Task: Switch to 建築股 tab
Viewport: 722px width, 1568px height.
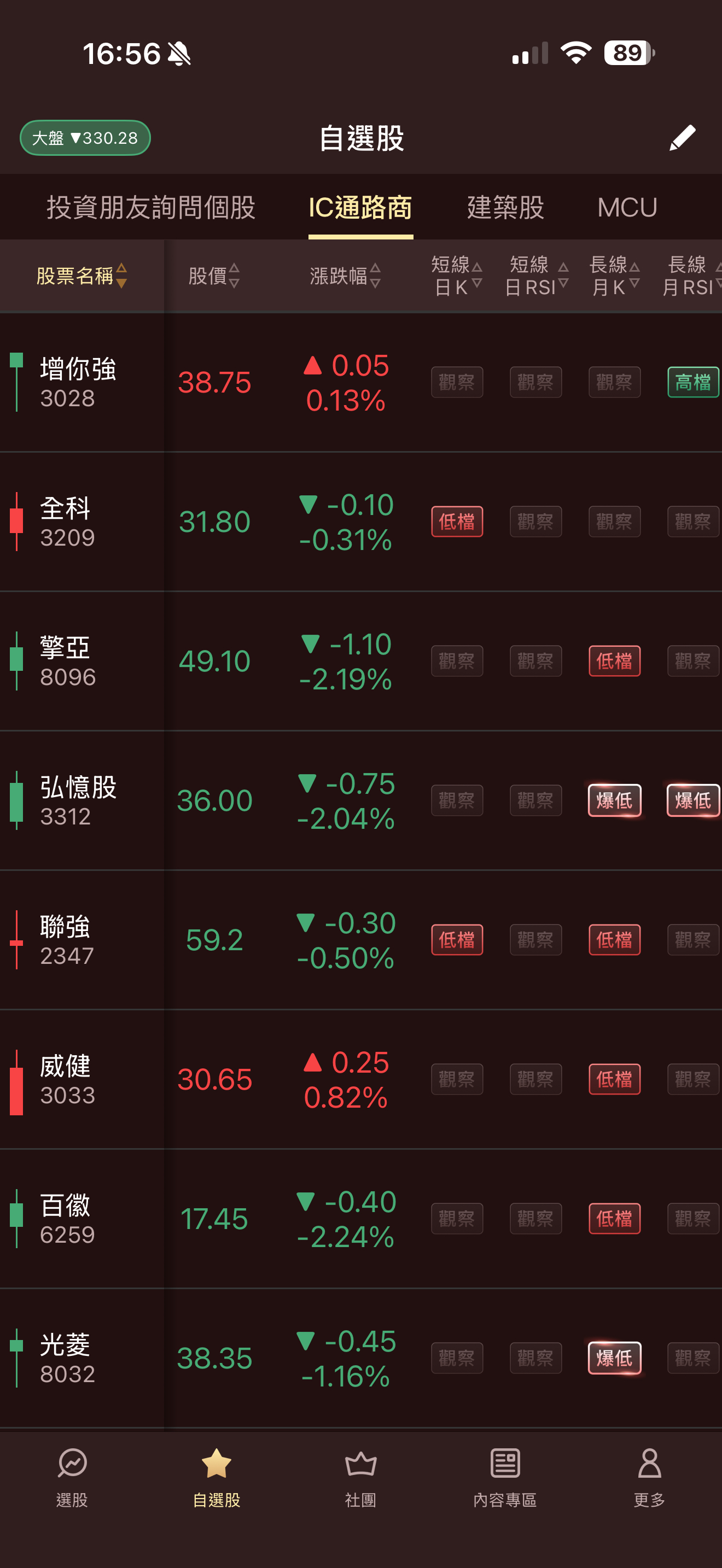Action: 505,208
